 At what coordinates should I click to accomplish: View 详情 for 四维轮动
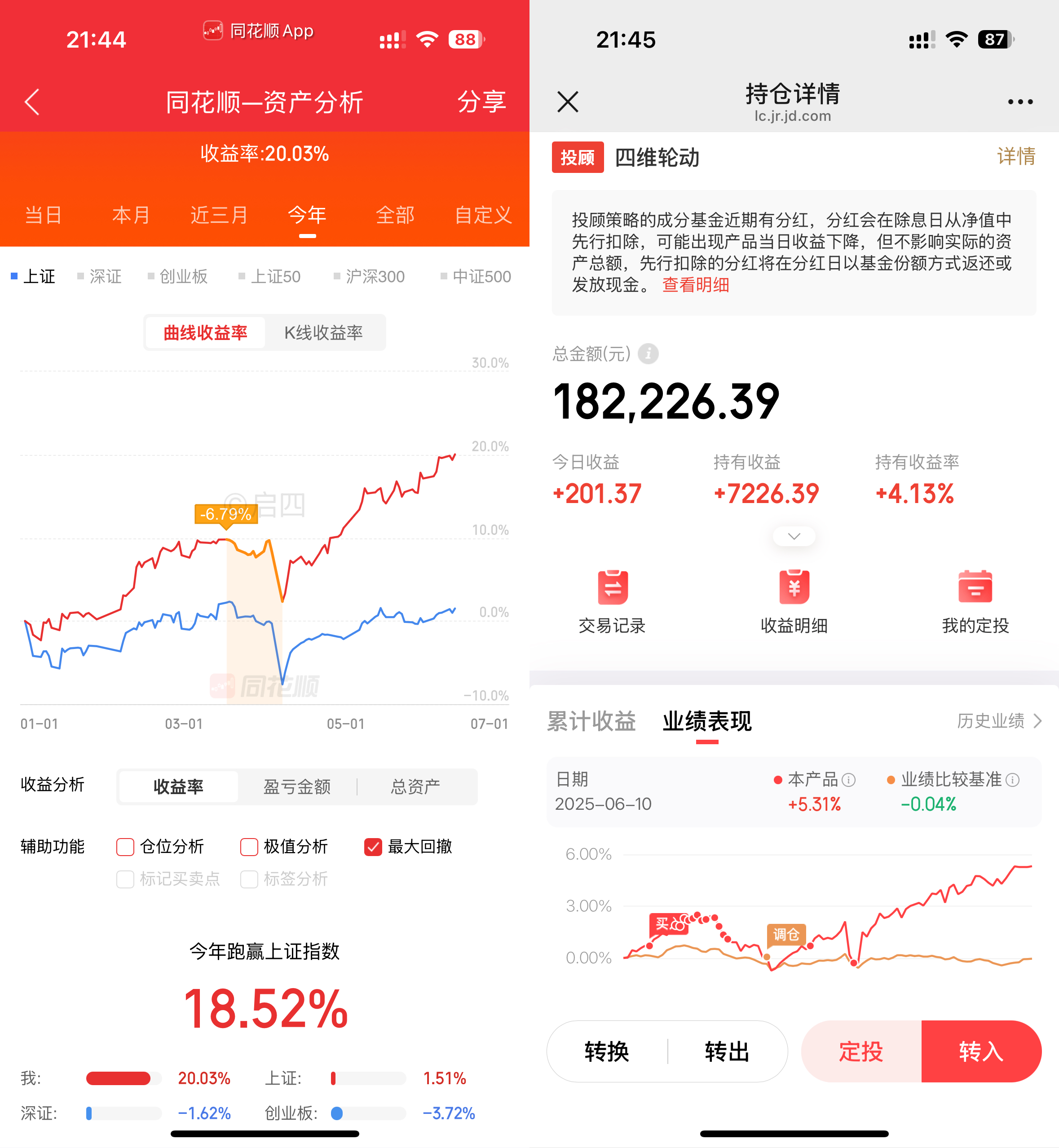[x=1016, y=156]
